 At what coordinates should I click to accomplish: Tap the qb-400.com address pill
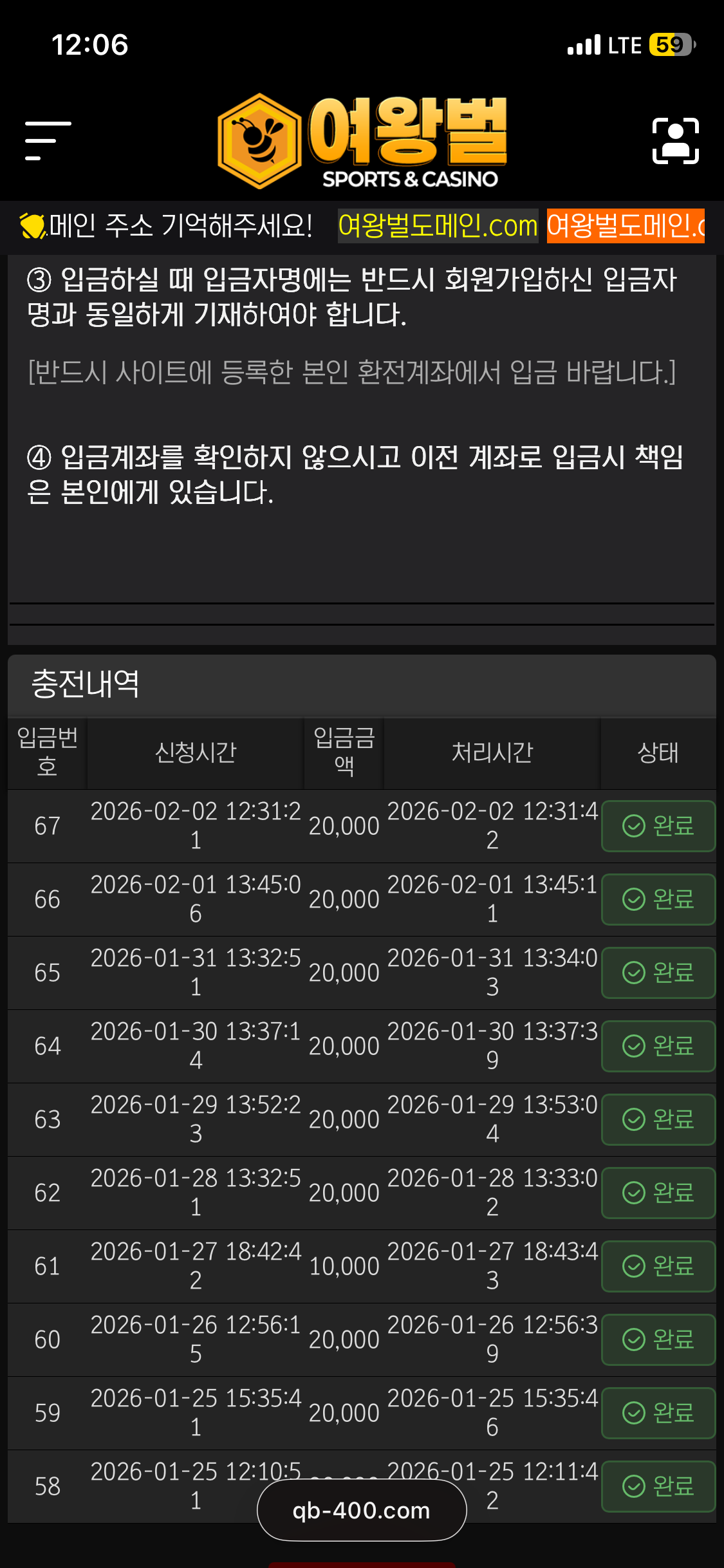coord(362,1510)
